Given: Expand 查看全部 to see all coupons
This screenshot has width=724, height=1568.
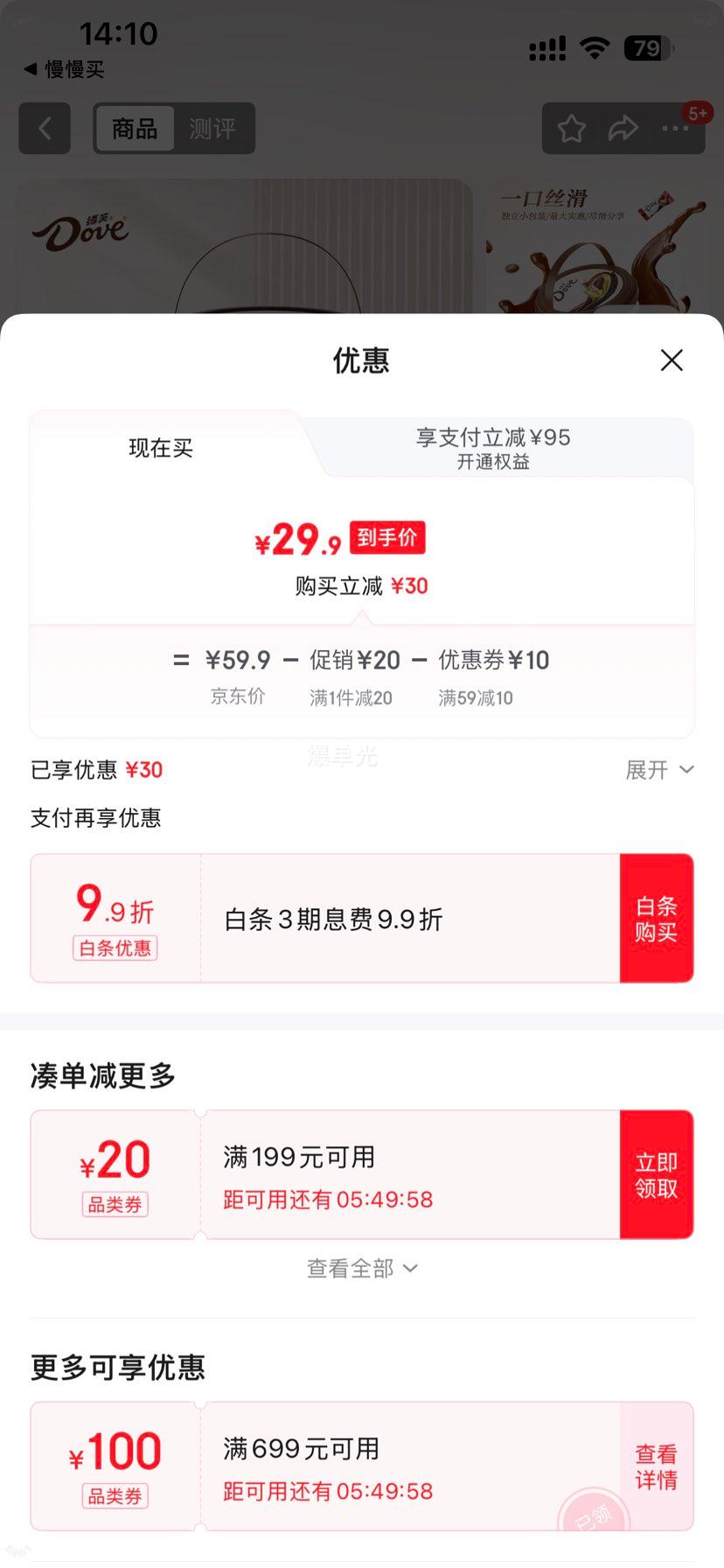Looking at the screenshot, I should [x=361, y=1268].
